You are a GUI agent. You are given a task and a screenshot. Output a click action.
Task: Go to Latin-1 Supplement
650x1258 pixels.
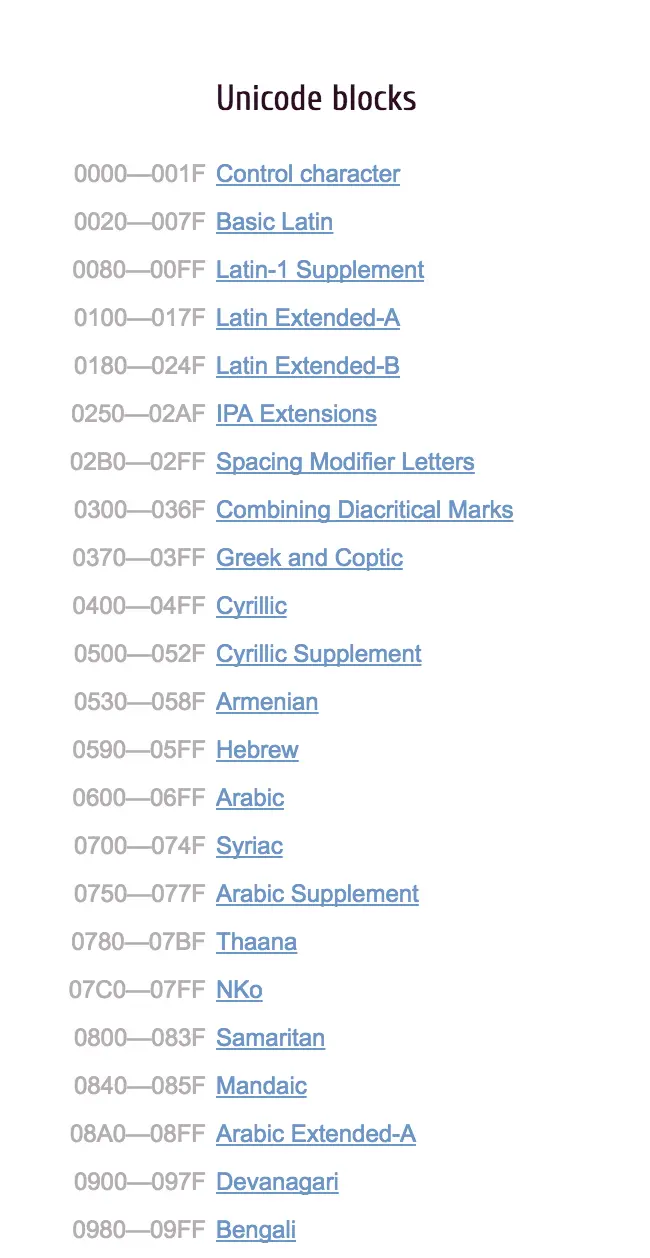click(320, 270)
